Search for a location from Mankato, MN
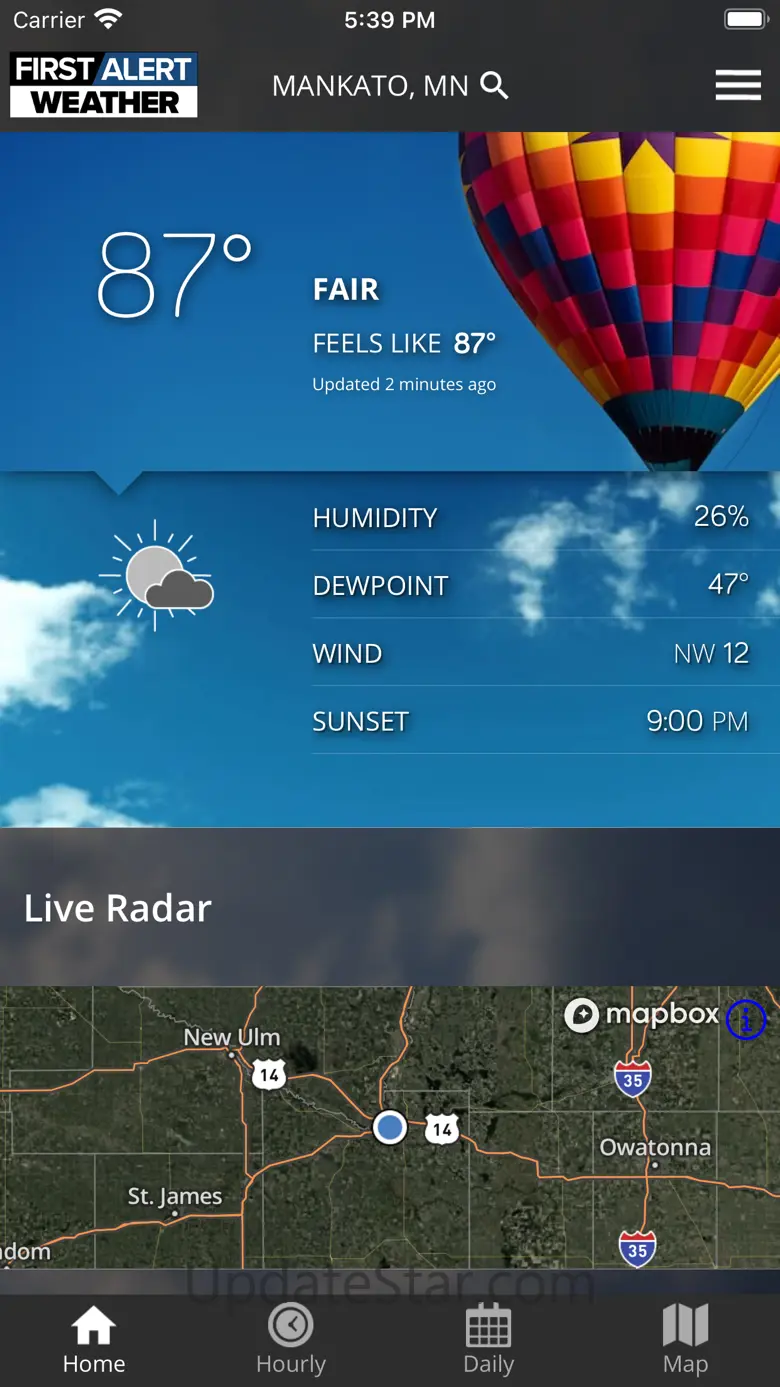 point(494,86)
